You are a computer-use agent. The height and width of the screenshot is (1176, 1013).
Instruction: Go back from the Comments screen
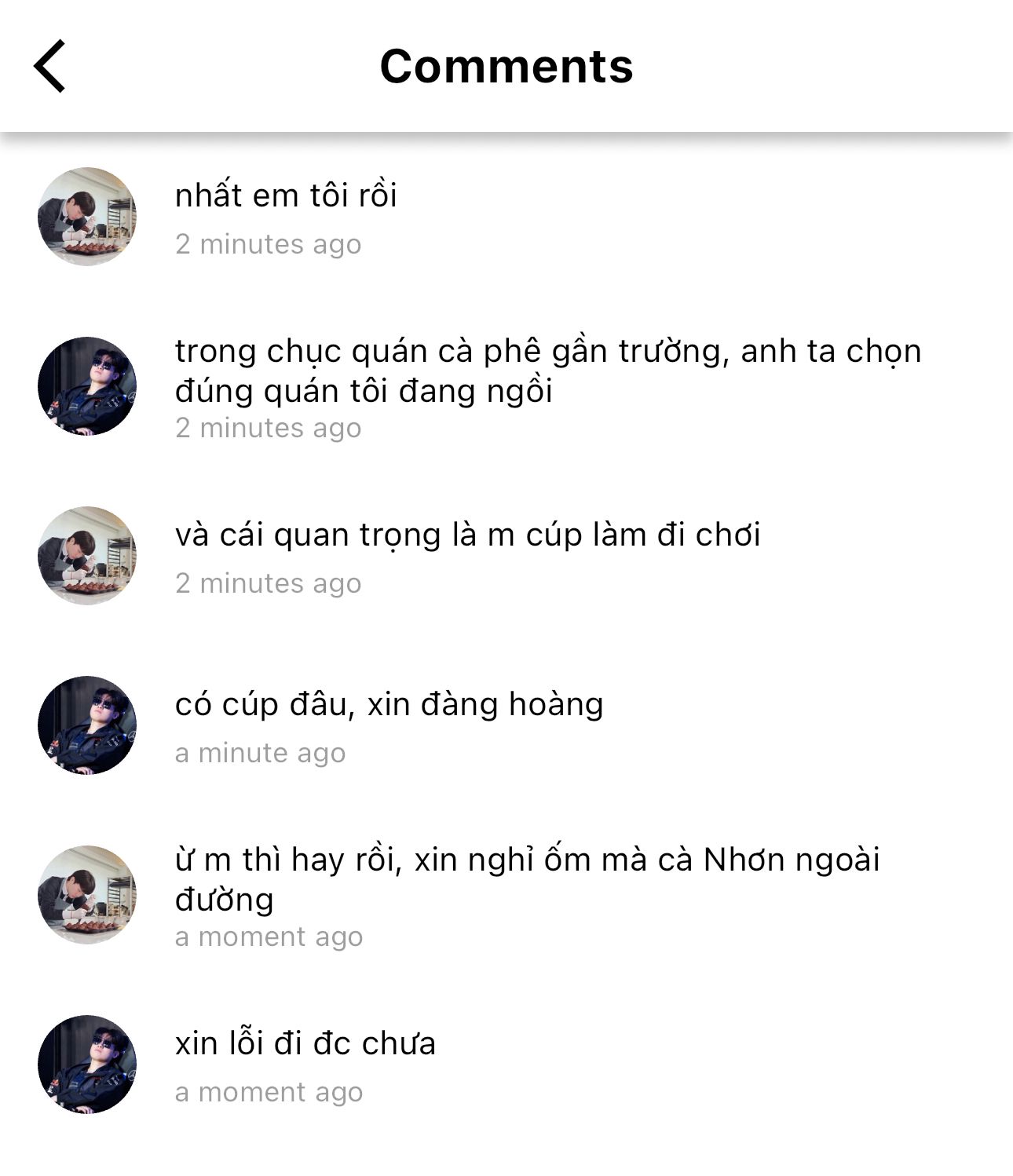[x=49, y=67]
